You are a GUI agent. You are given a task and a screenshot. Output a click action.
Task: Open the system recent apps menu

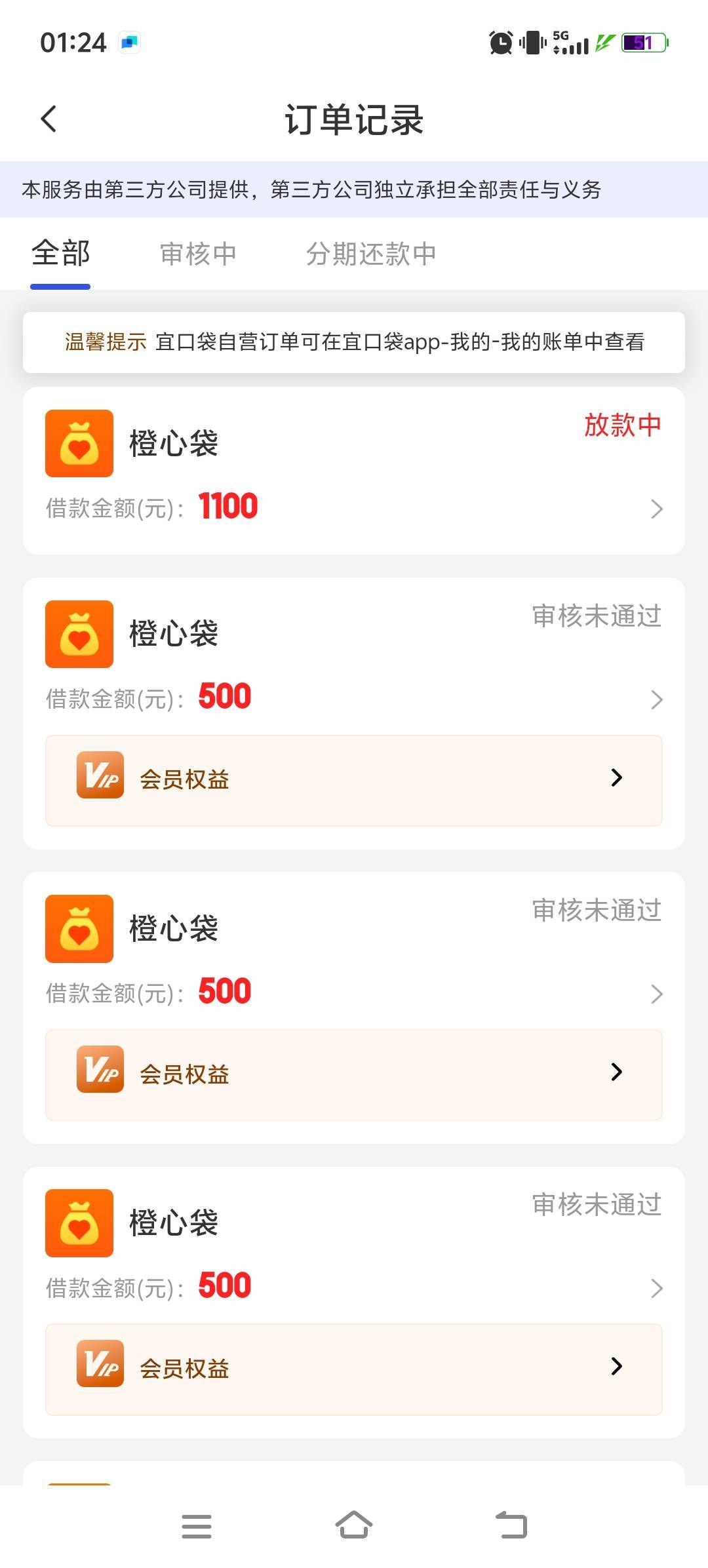pos(197,1526)
